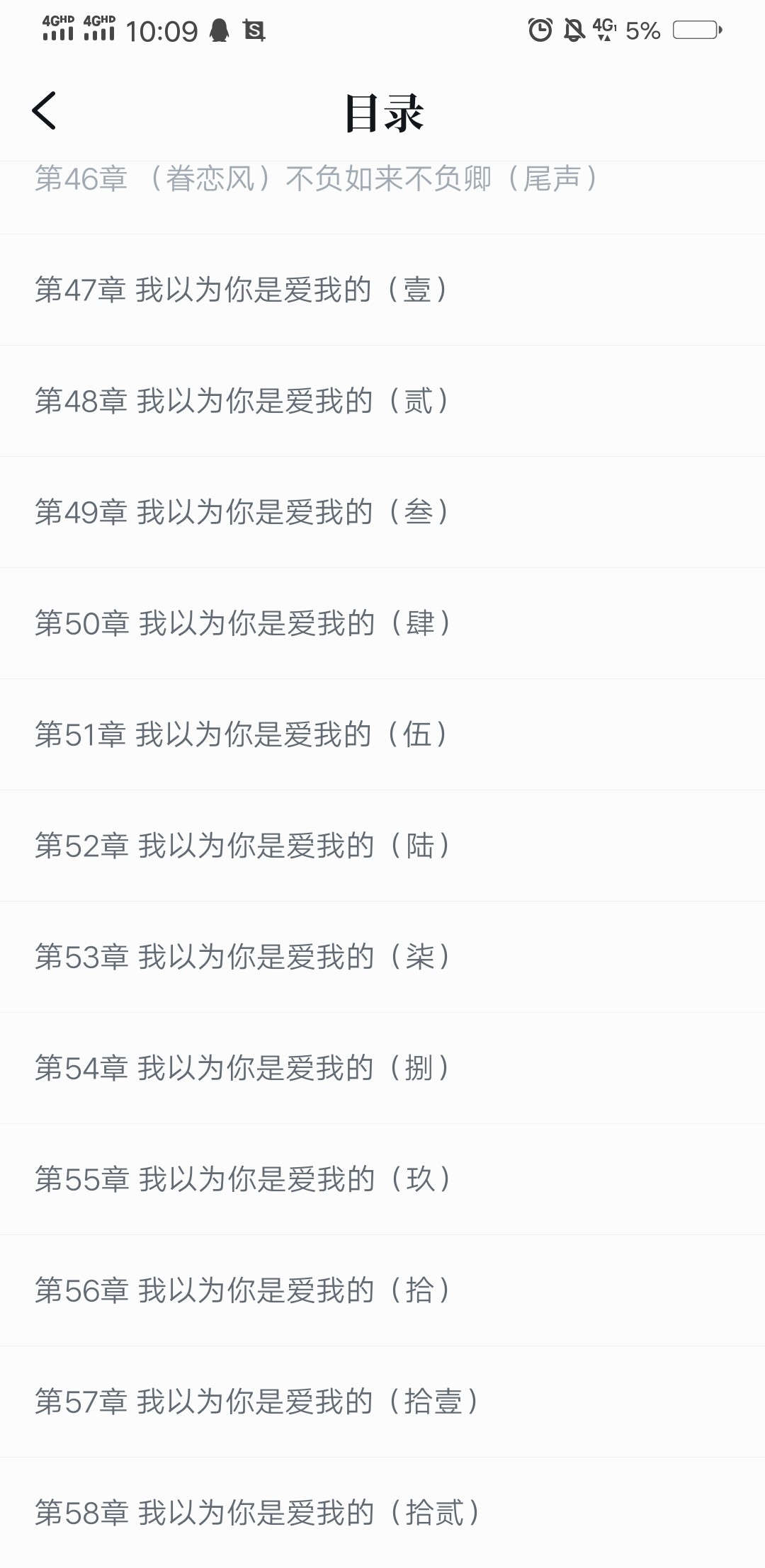Select 第52章 我以为你是爱我的（陆）
This screenshot has width=765, height=1568.
[382, 846]
